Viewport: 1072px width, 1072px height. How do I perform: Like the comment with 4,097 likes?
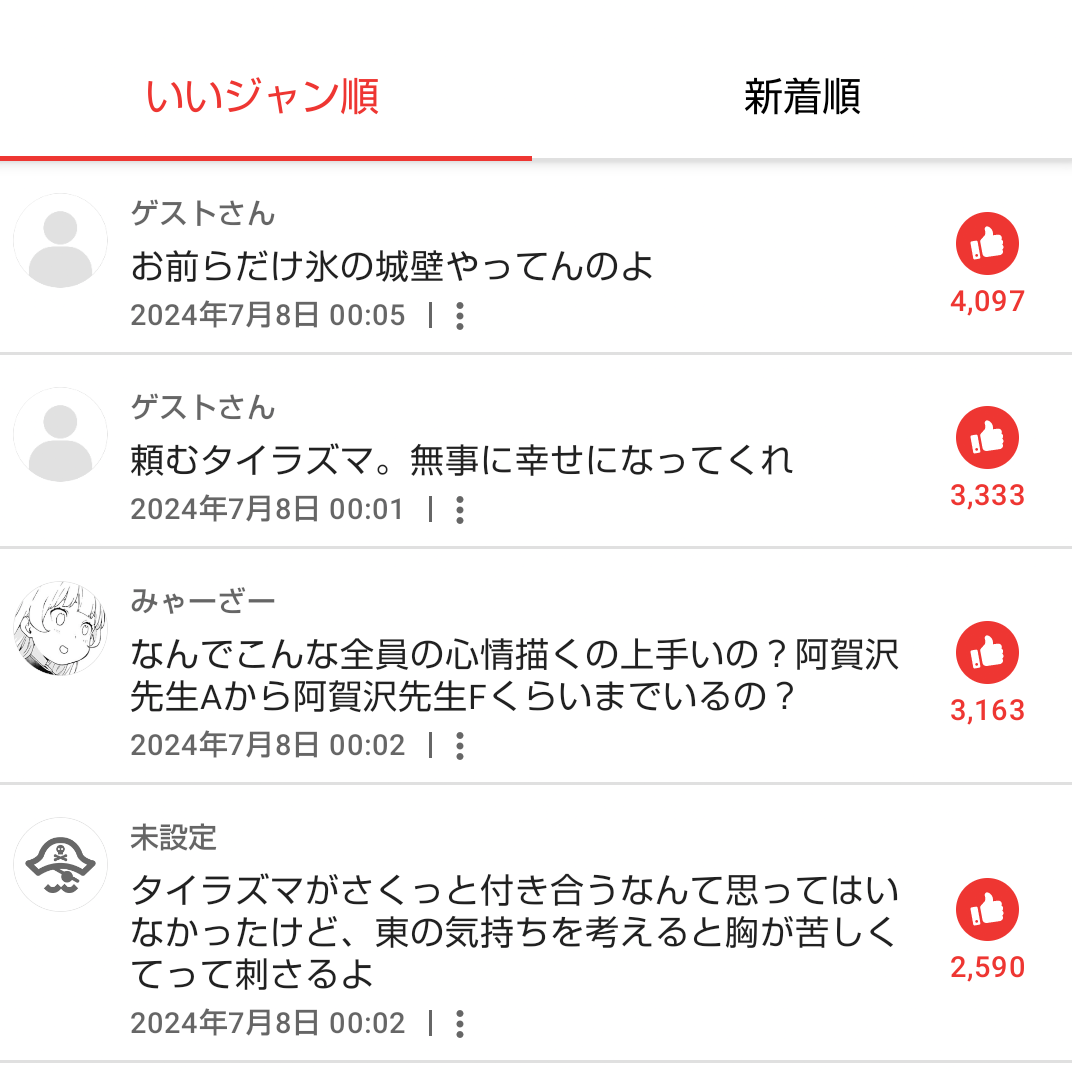click(x=987, y=244)
